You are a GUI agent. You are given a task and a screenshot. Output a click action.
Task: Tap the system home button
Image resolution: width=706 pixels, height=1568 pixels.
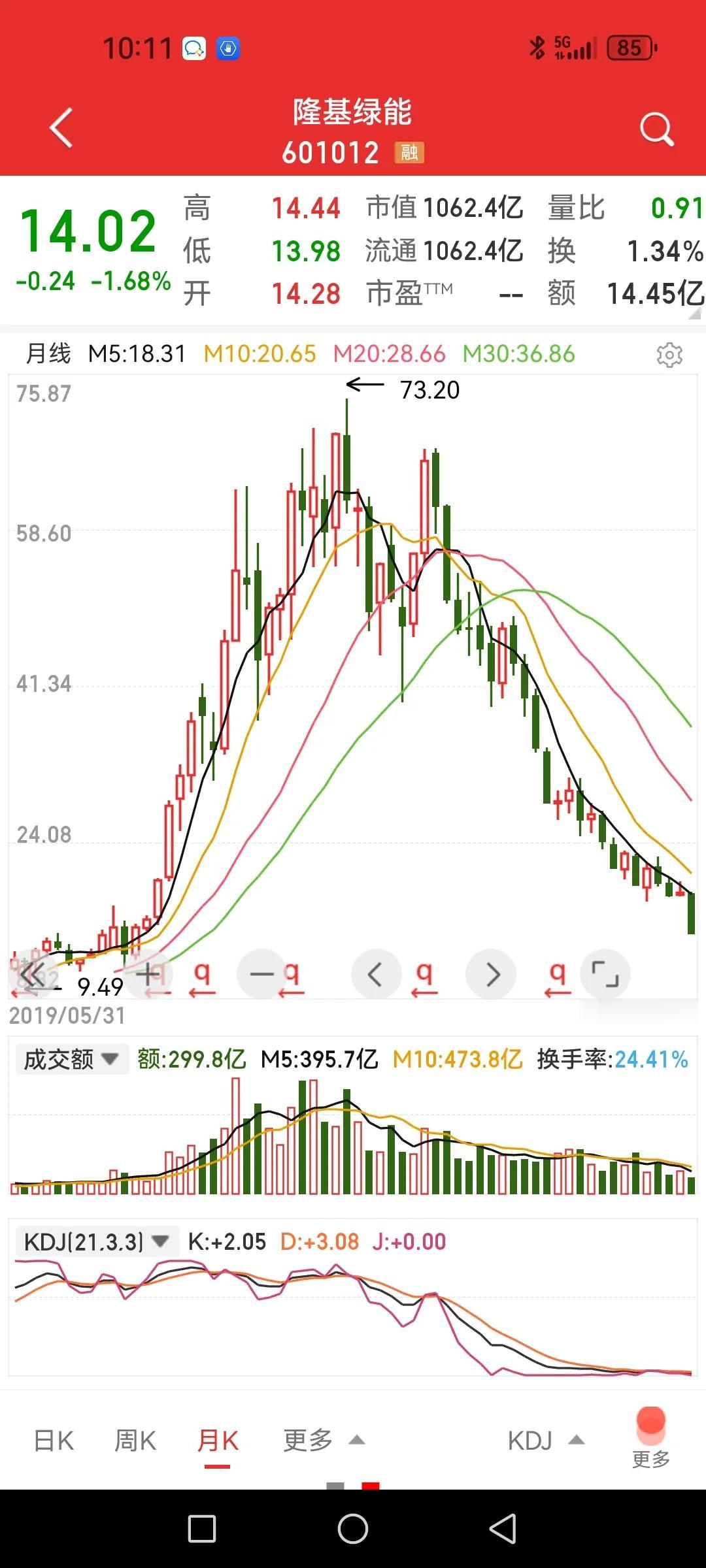tap(353, 1529)
